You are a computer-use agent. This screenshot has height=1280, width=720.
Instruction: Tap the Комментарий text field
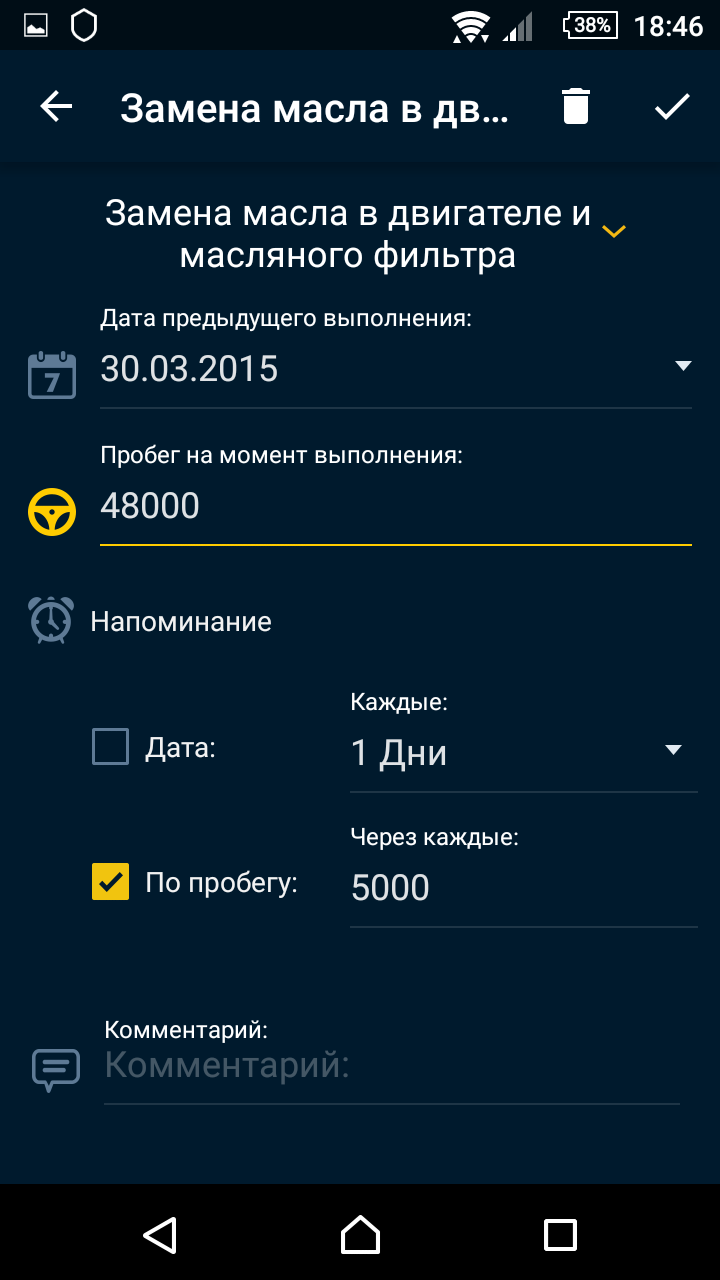click(x=390, y=1067)
